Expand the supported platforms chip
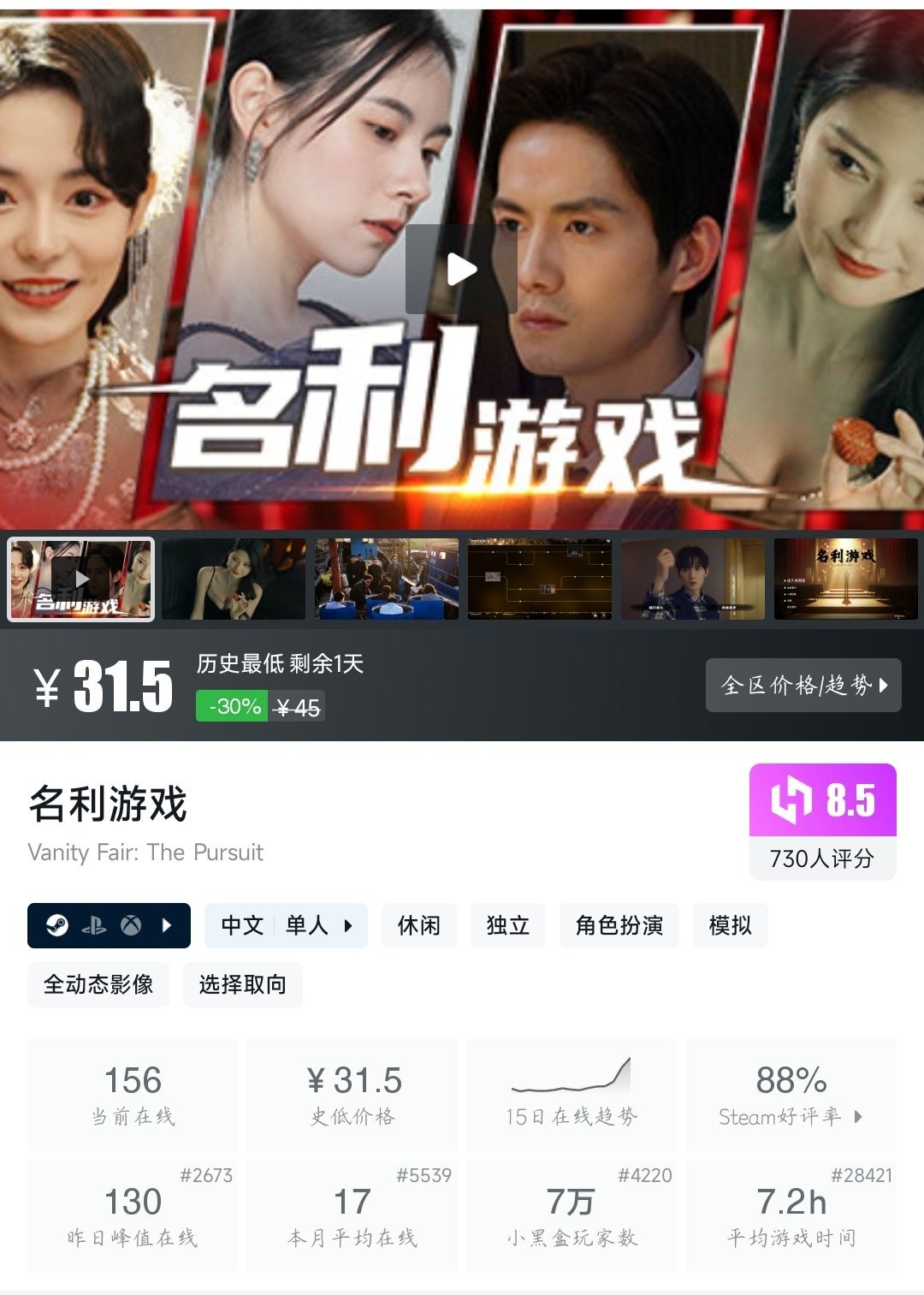 (x=109, y=925)
